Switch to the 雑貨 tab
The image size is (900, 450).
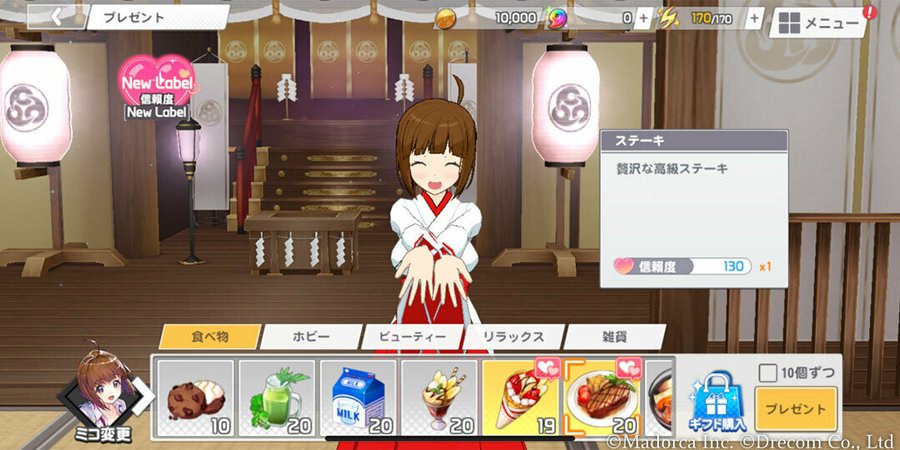pyautogui.click(x=613, y=337)
